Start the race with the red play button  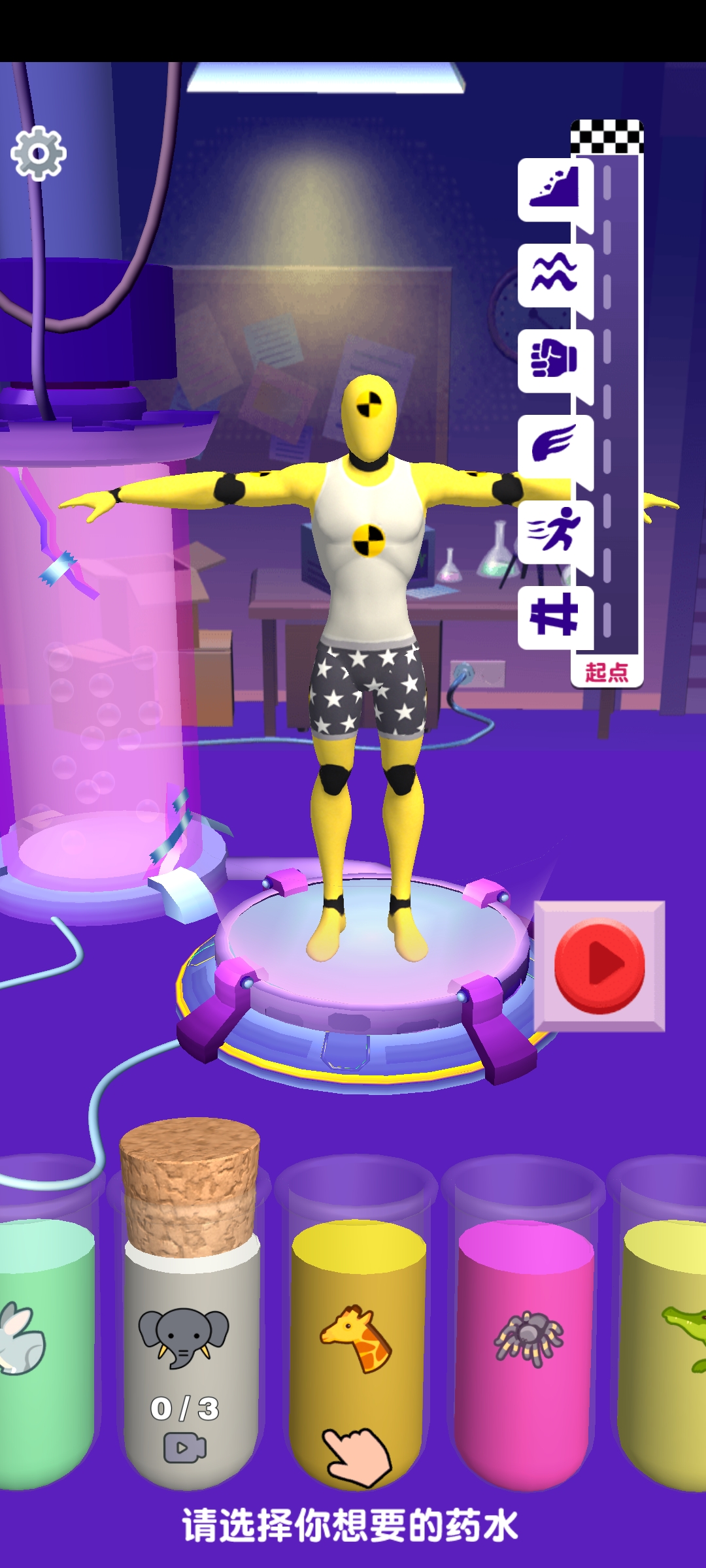(599, 966)
